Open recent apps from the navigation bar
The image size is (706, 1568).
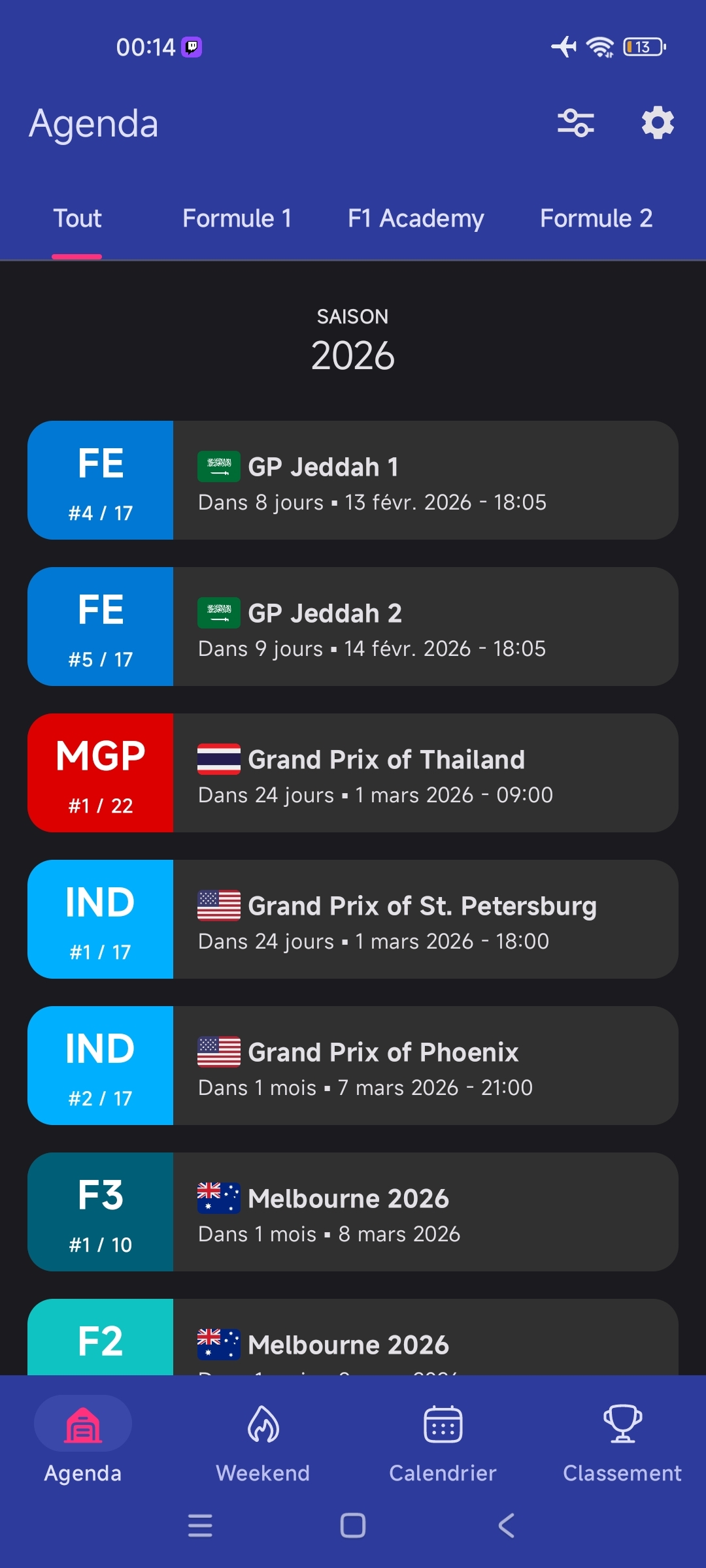click(200, 1526)
